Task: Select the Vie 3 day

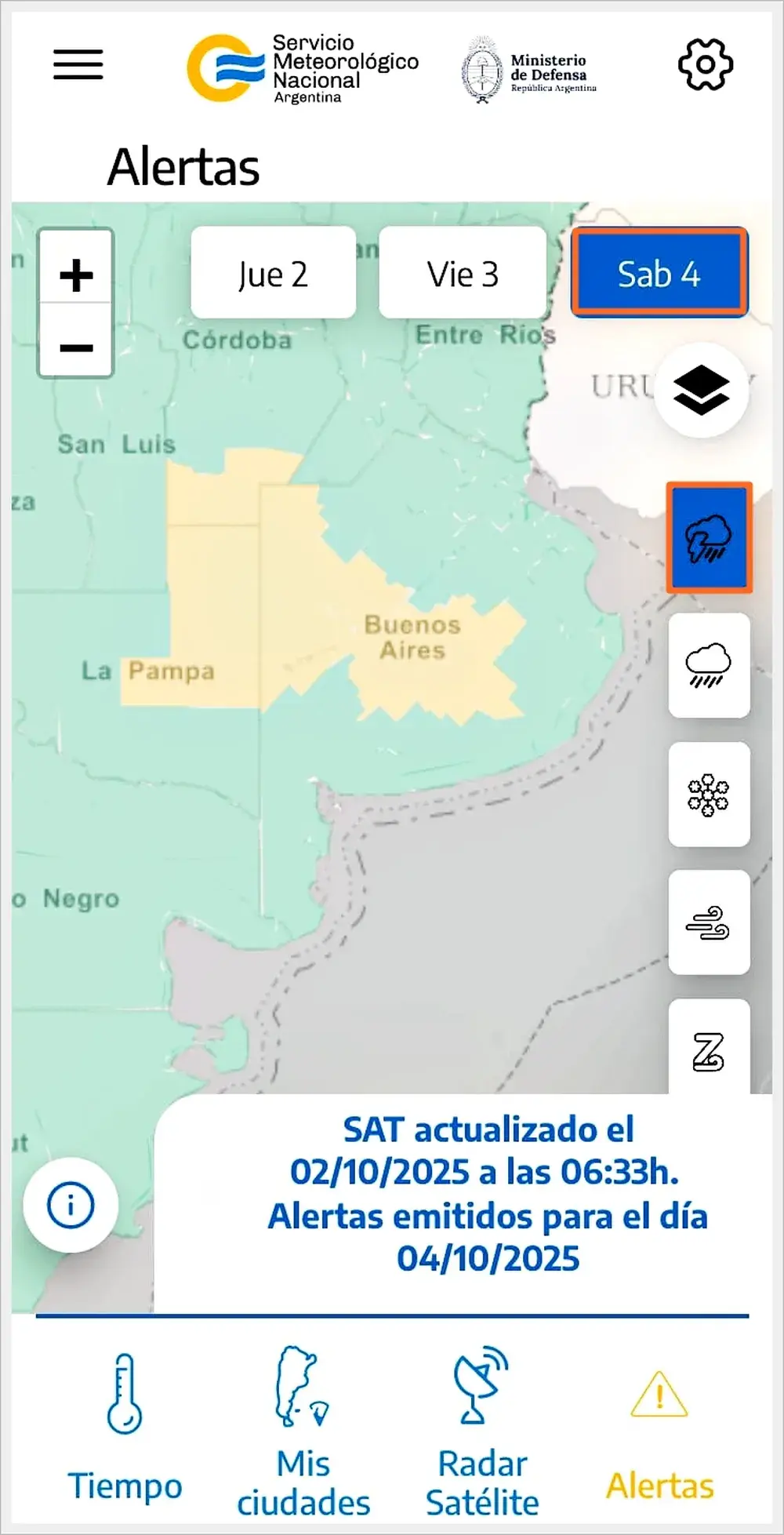Action: click(463, 274)
